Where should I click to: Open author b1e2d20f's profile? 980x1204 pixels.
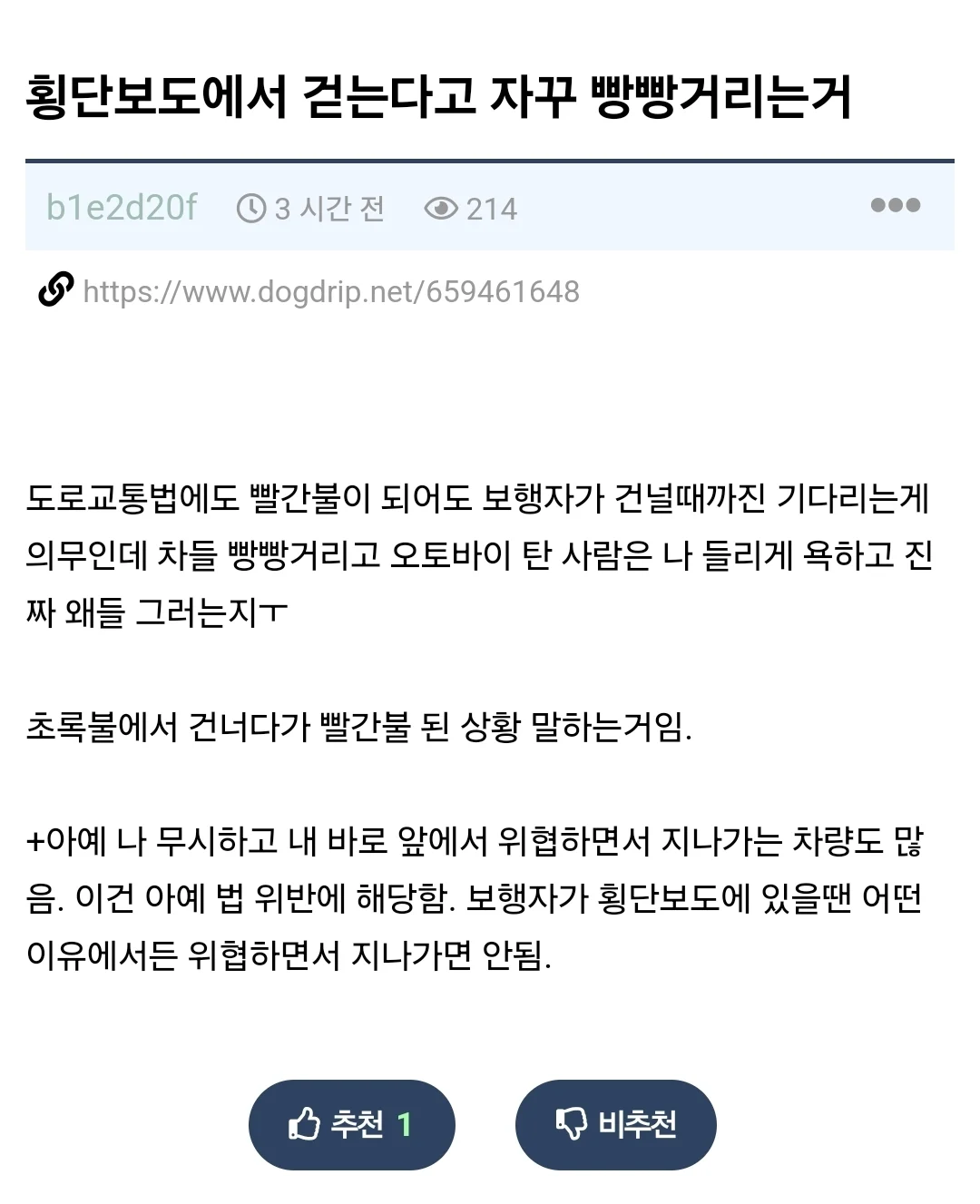pyautogui.click(x=121, y=208)
